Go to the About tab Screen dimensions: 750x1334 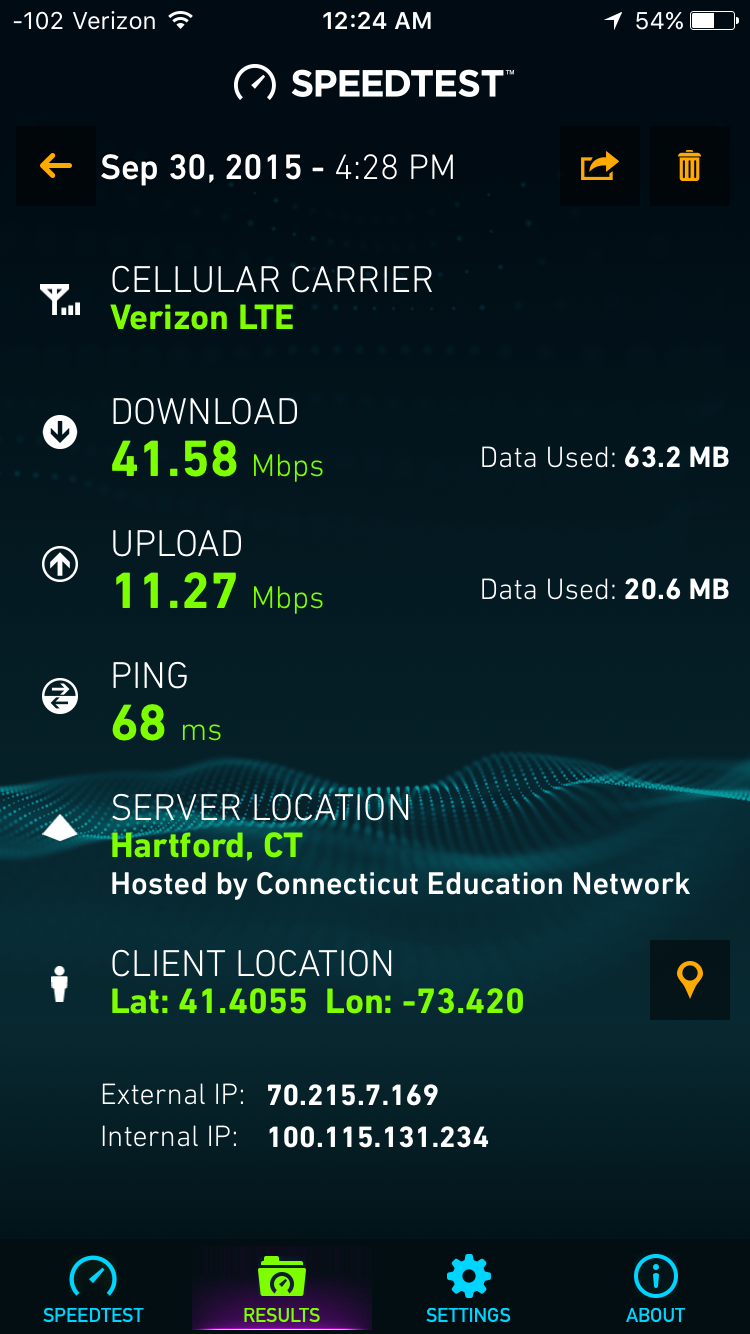point(656,1290)
